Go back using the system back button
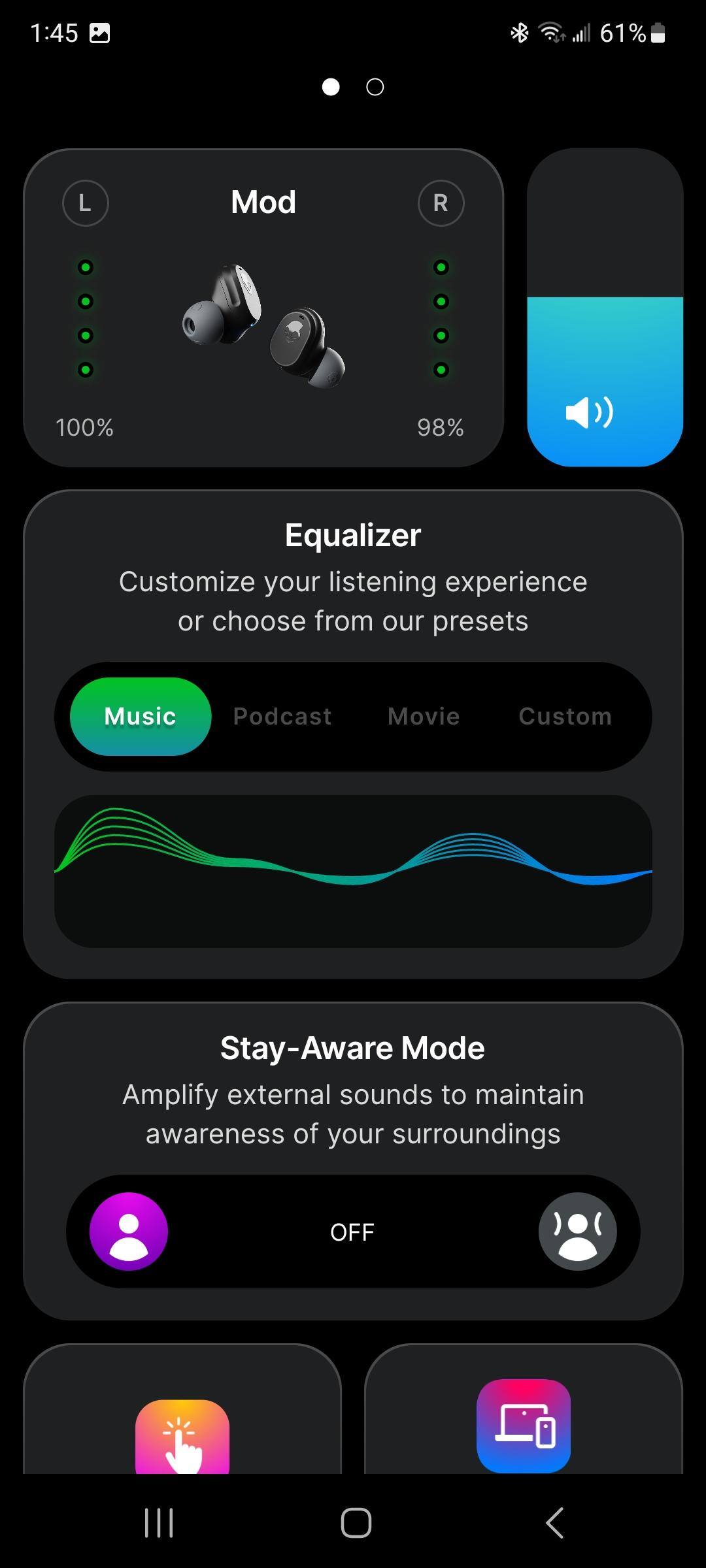 (554, 1523)
